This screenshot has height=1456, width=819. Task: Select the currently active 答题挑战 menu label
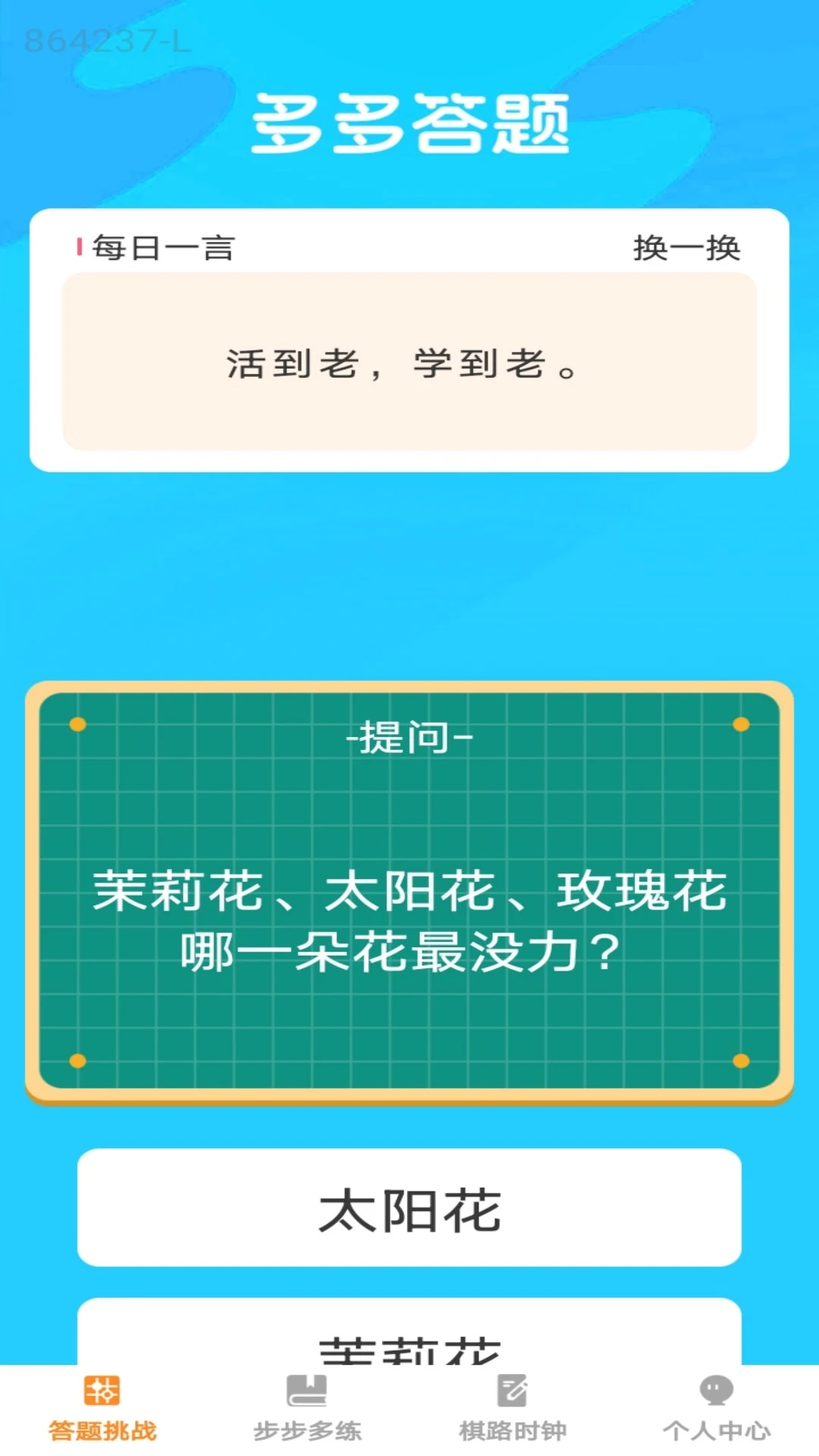click(104, 1429)
